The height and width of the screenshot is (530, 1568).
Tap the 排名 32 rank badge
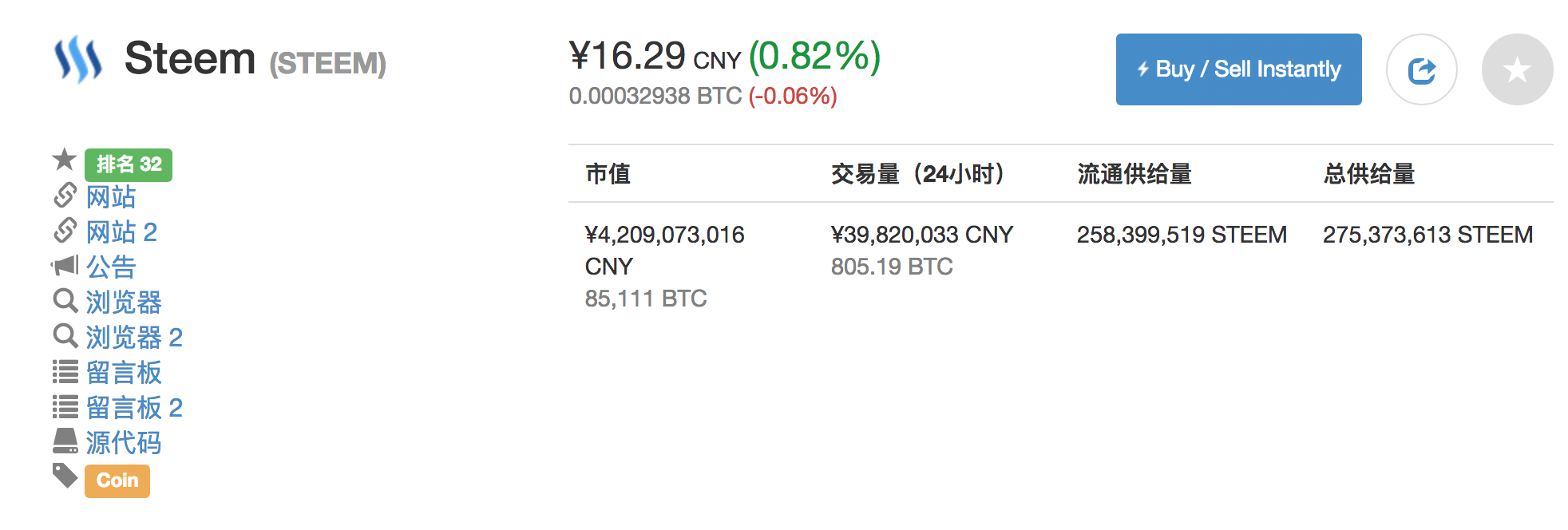click(x=129, y=164)
